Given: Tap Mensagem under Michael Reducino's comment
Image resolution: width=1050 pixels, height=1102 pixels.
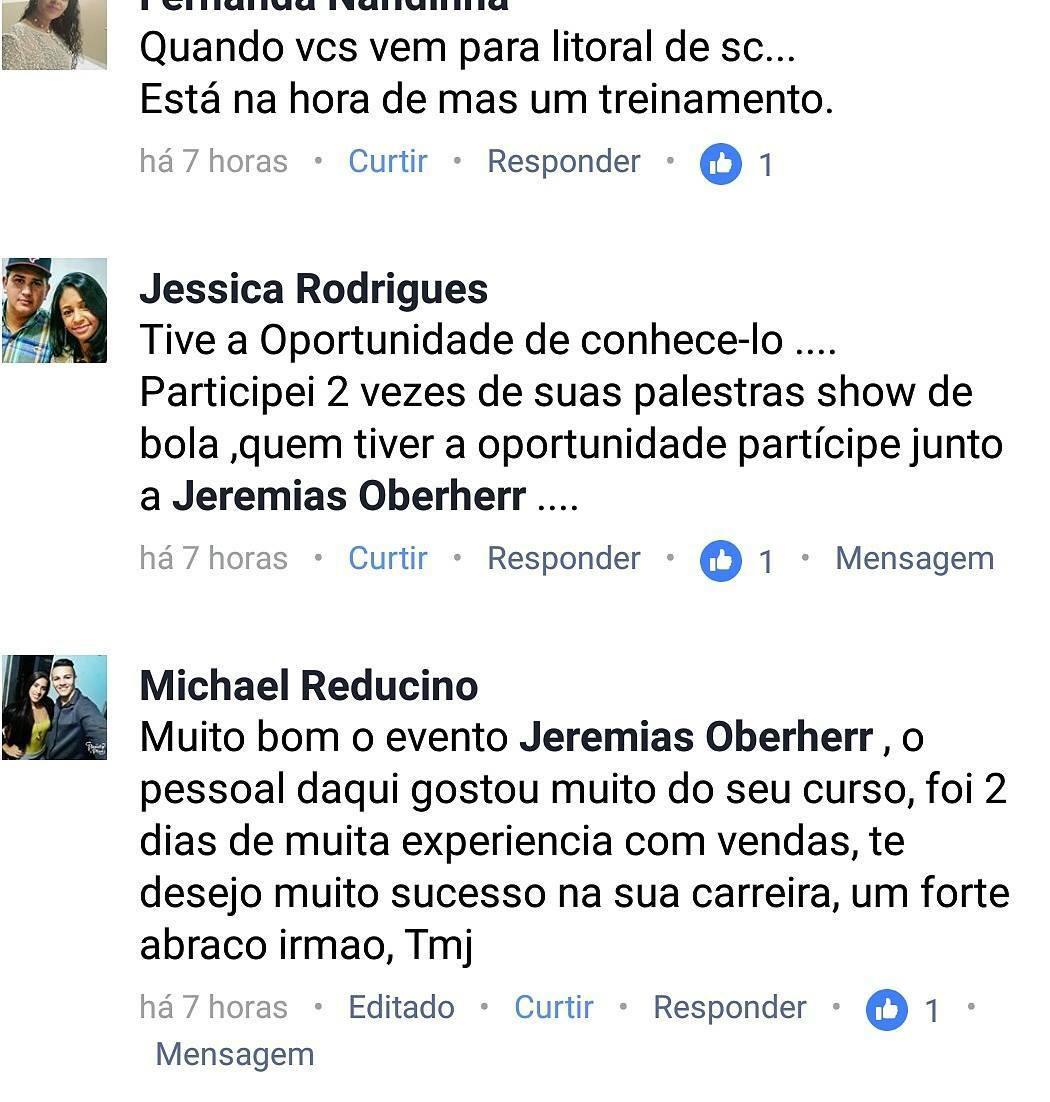Looking at the screenshot, I should 235,1054.
